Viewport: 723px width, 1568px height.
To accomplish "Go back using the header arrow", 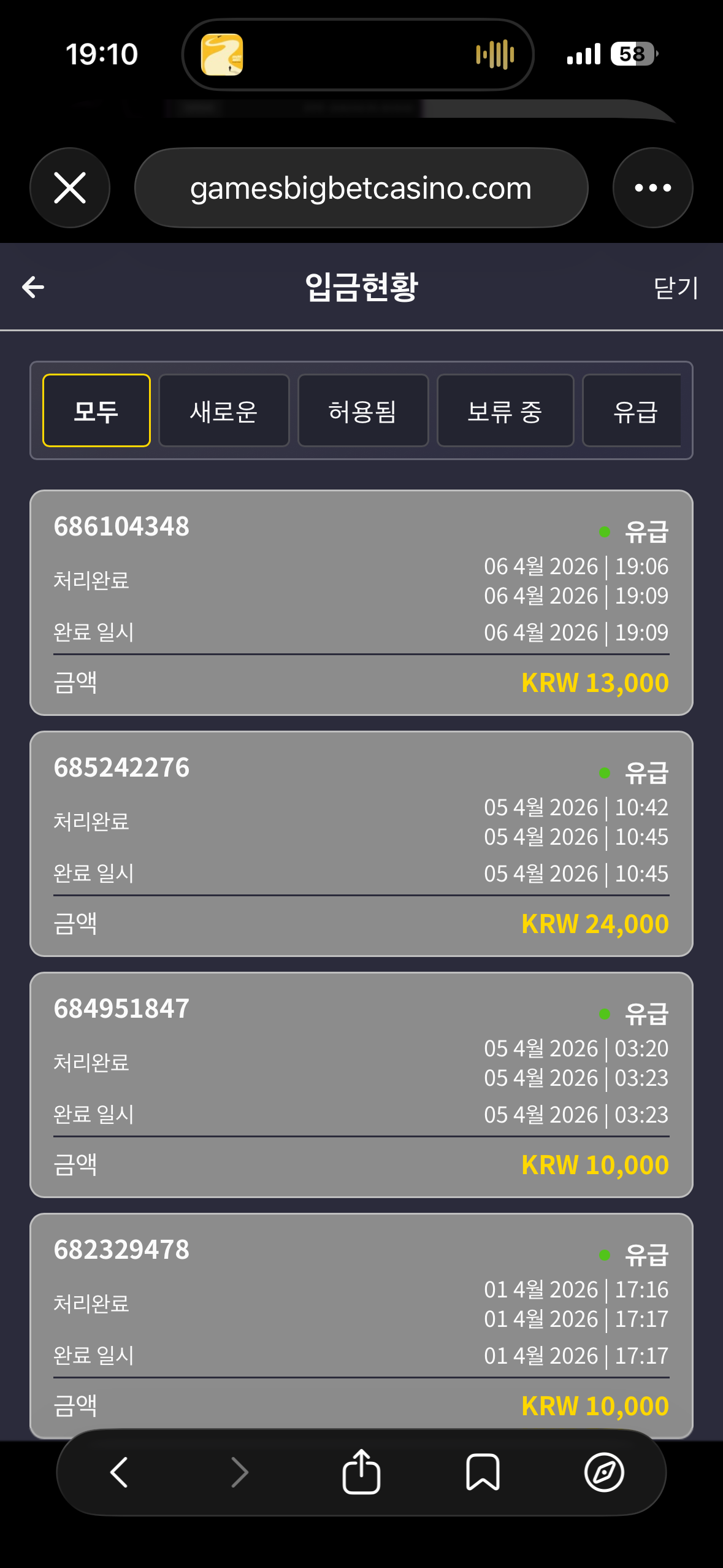I will coord(33,286).
